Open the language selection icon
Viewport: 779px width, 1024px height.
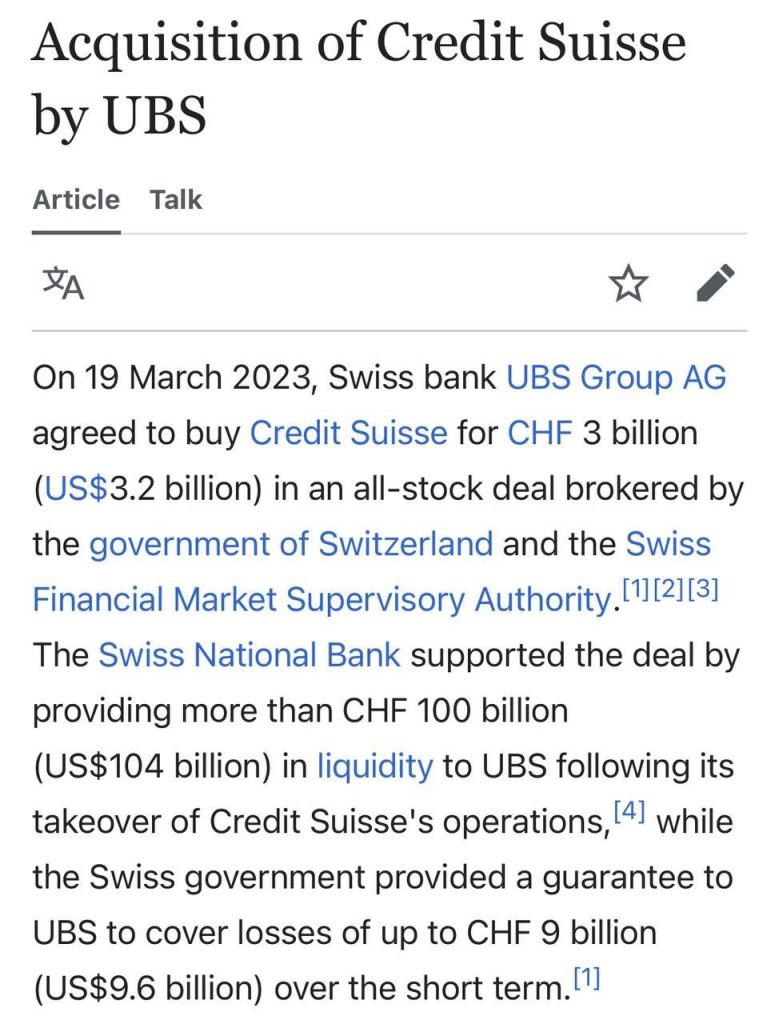click(63, 285)
